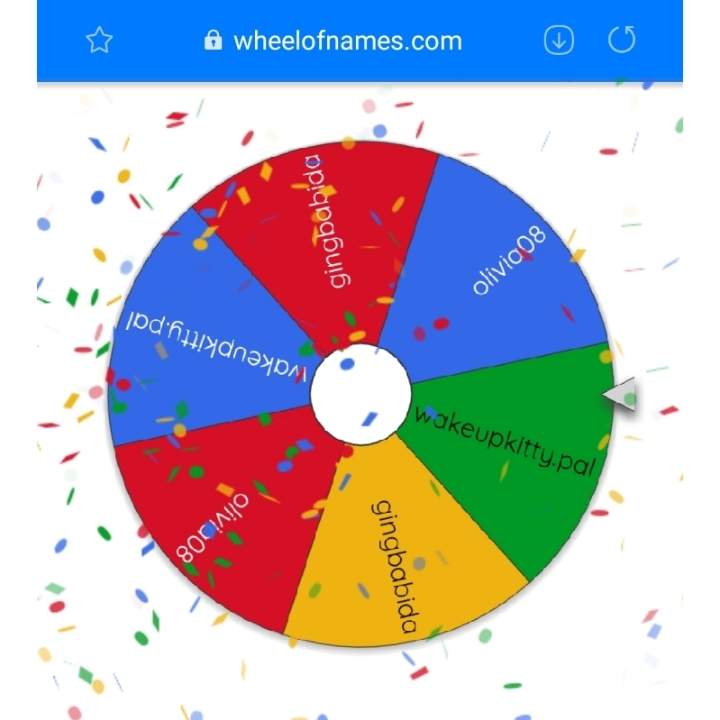Open the browser downloads icon
Screen dimensions: 720x720
click(x=559, y=40)
